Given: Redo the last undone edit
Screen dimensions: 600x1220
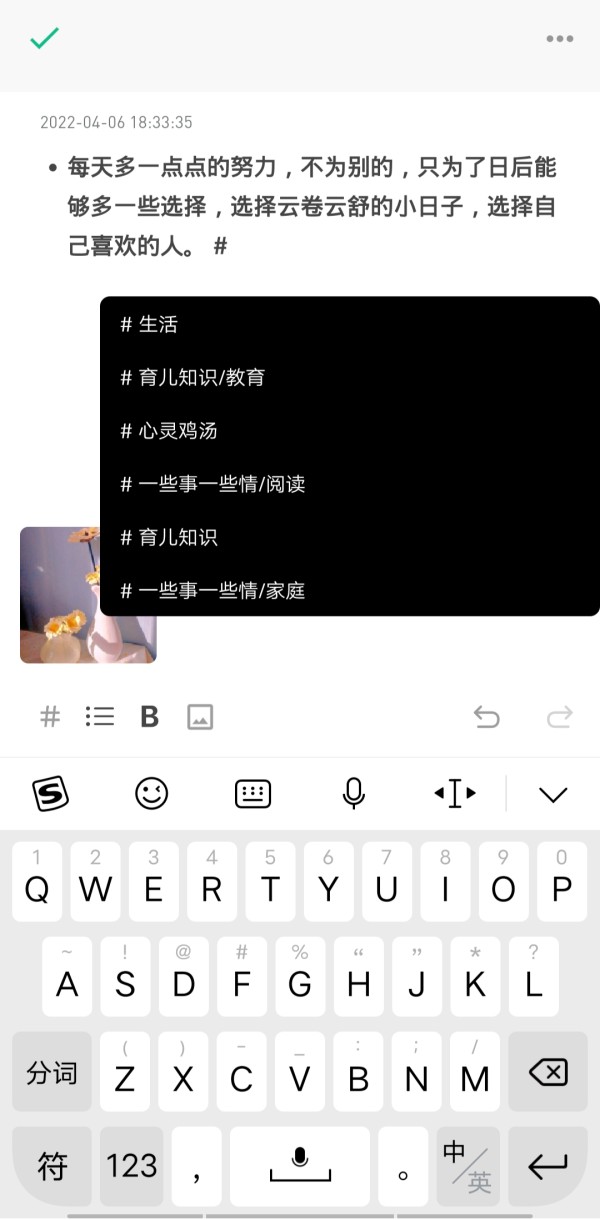Looking at the screenshot, I should 559,716.
